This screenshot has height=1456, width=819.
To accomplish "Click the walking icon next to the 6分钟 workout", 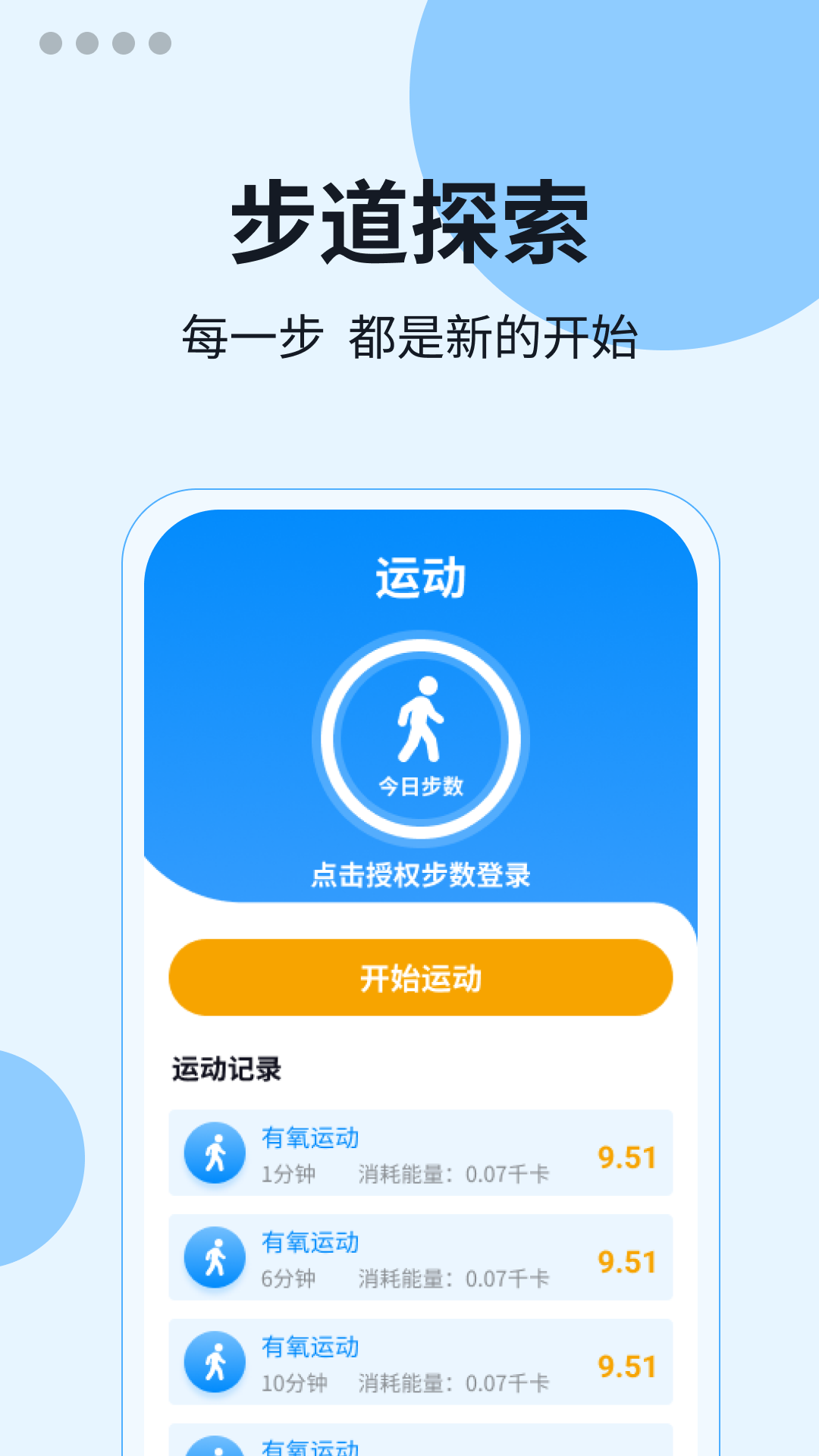I will [215, 1257].
